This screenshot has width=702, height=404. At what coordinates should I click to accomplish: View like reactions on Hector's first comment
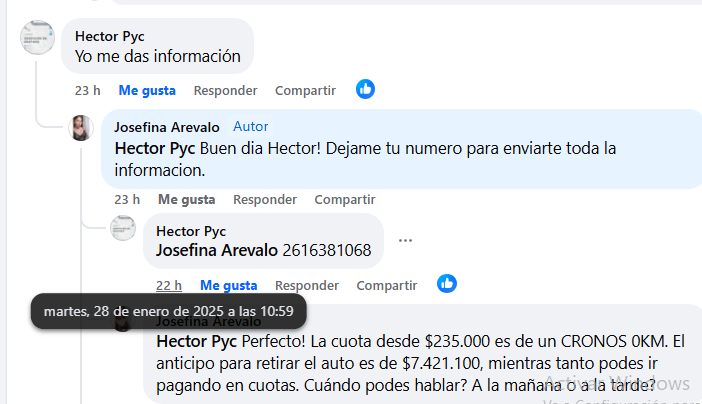click(x=366, y=89)
